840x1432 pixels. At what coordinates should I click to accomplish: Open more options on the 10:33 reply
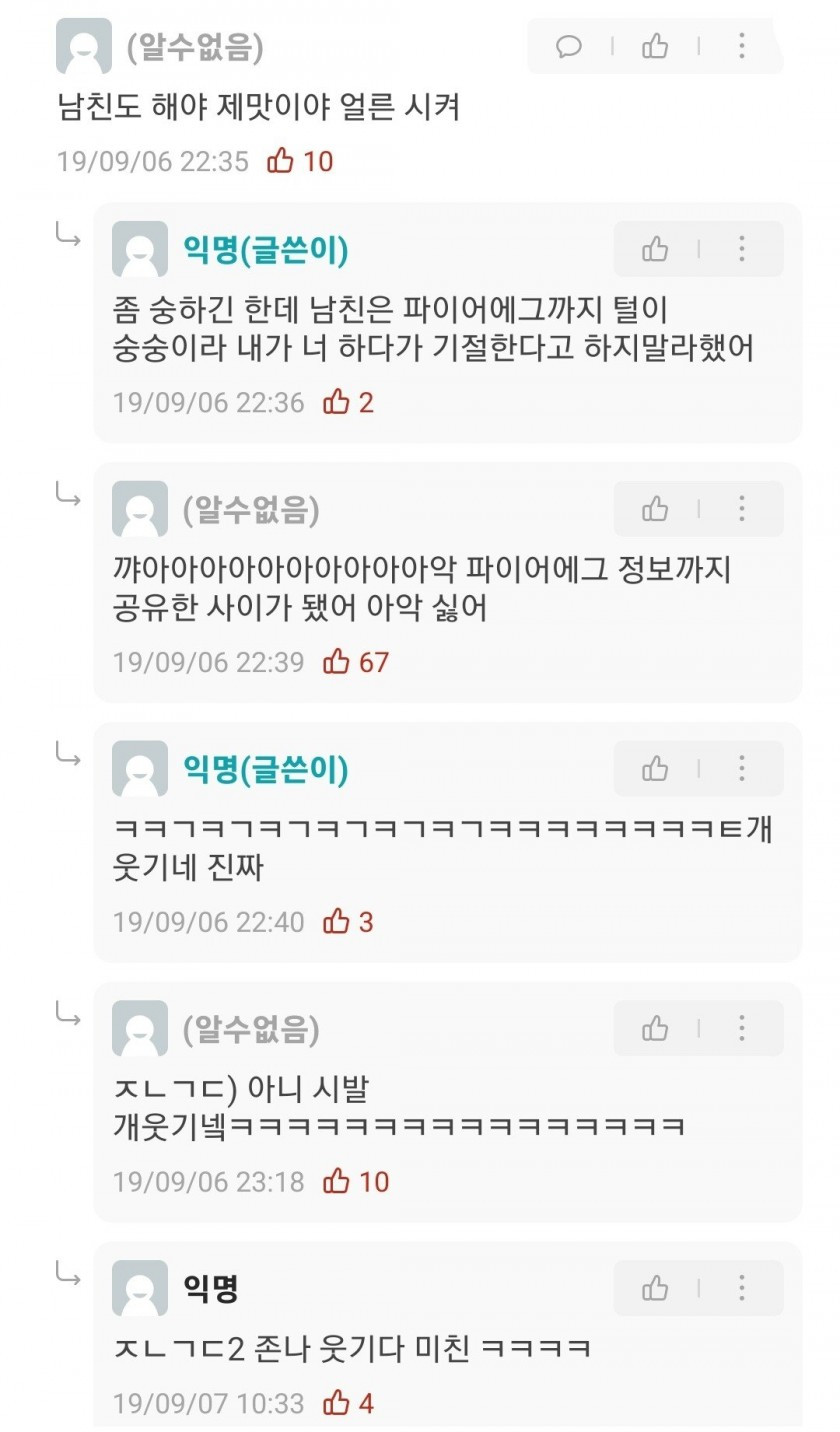(741, 1288)
